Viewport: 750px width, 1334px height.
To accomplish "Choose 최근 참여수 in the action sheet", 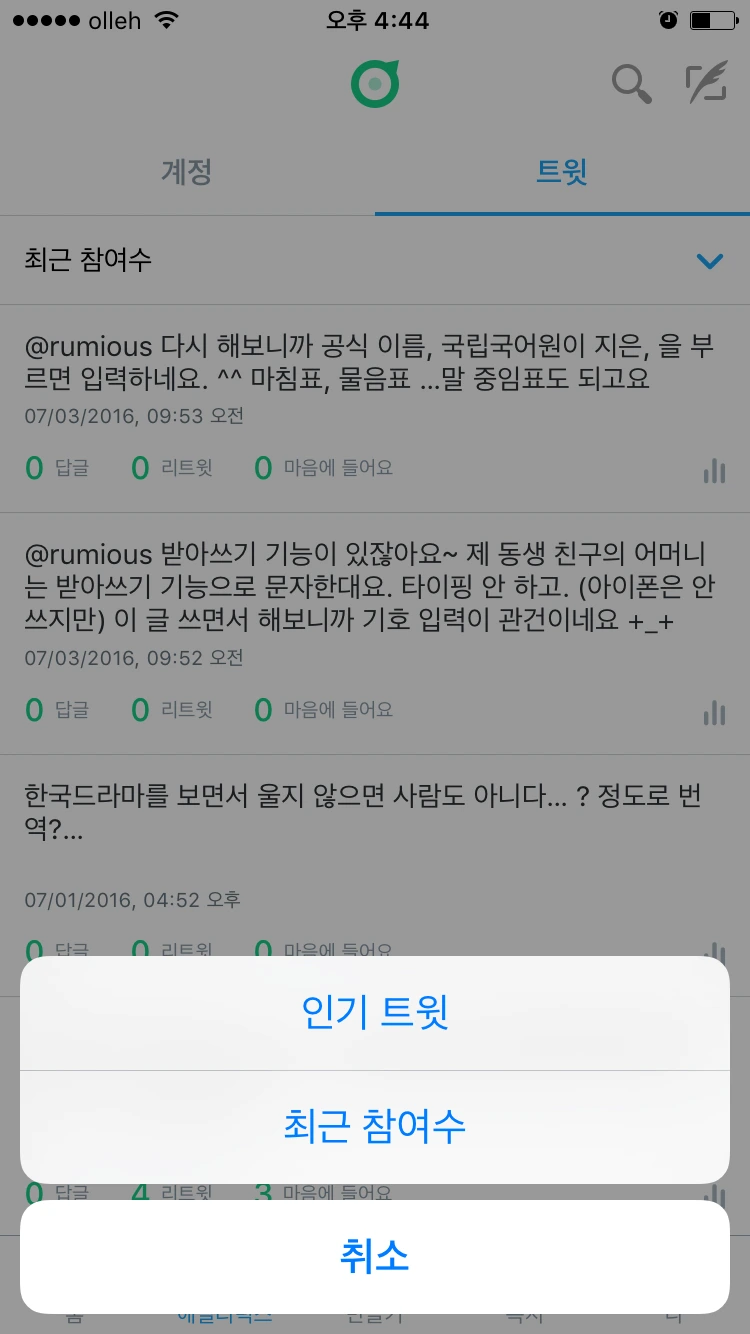I will (x=375, y=1127).
